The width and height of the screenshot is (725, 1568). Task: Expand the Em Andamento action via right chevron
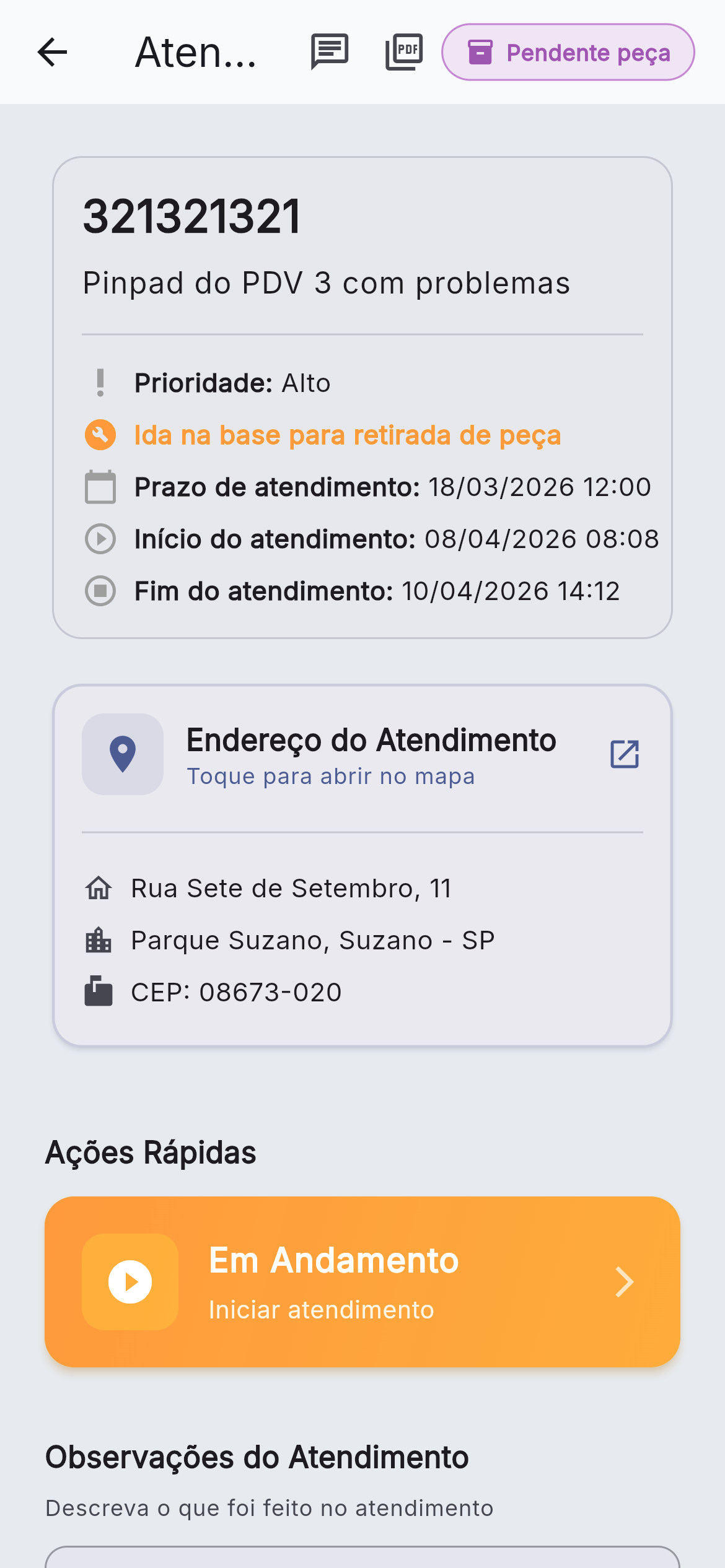(624, 1282)
